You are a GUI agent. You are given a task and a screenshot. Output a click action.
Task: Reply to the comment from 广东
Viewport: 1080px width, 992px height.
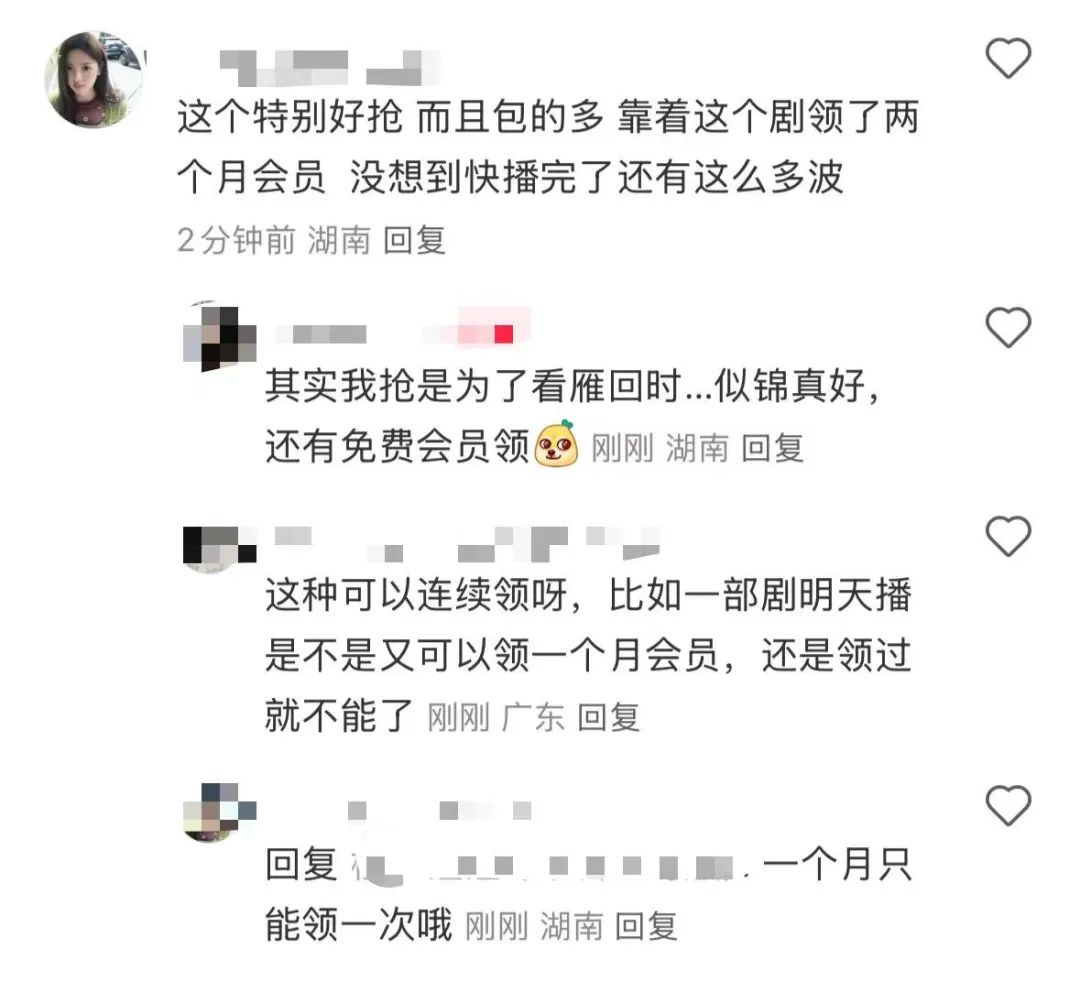[x=609, y=716]
